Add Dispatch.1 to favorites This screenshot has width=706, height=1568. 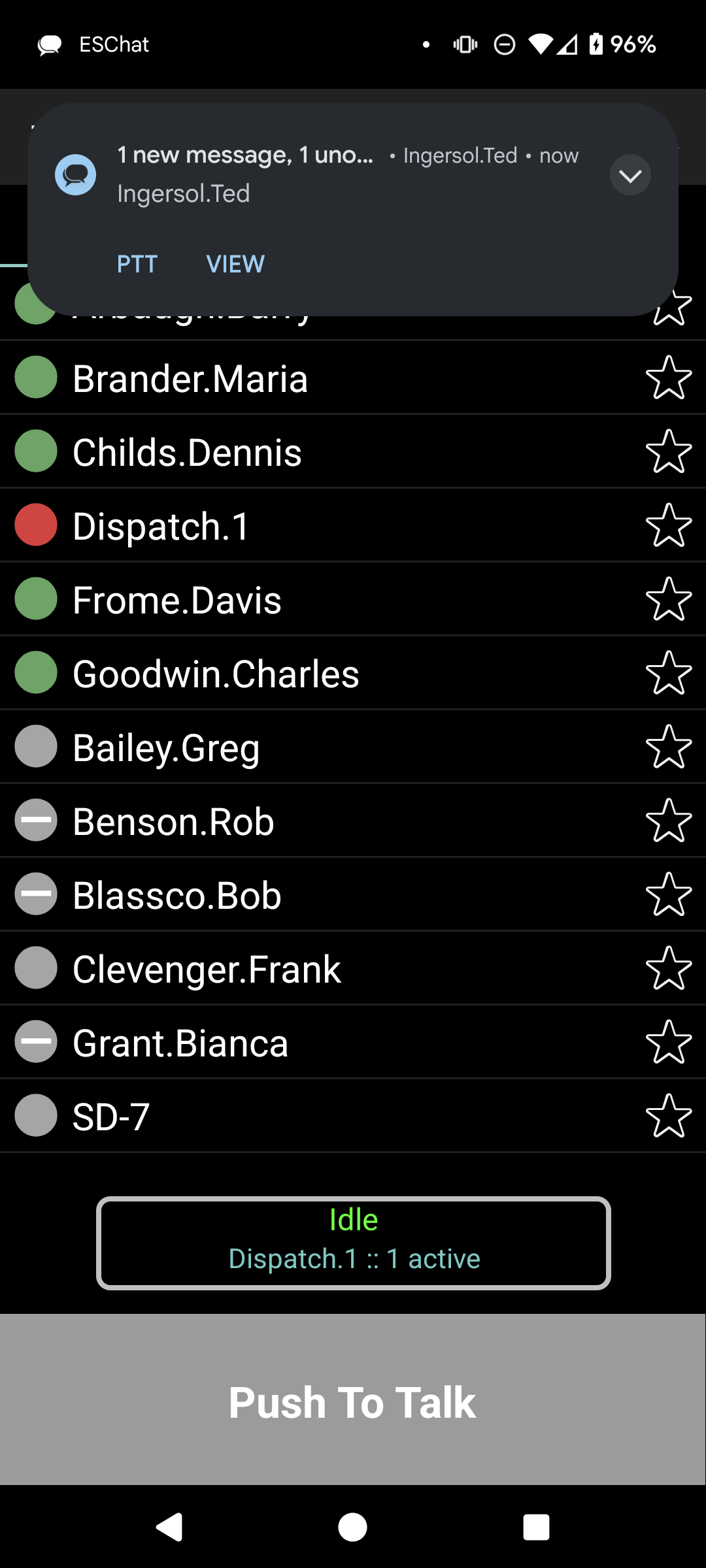669,525
